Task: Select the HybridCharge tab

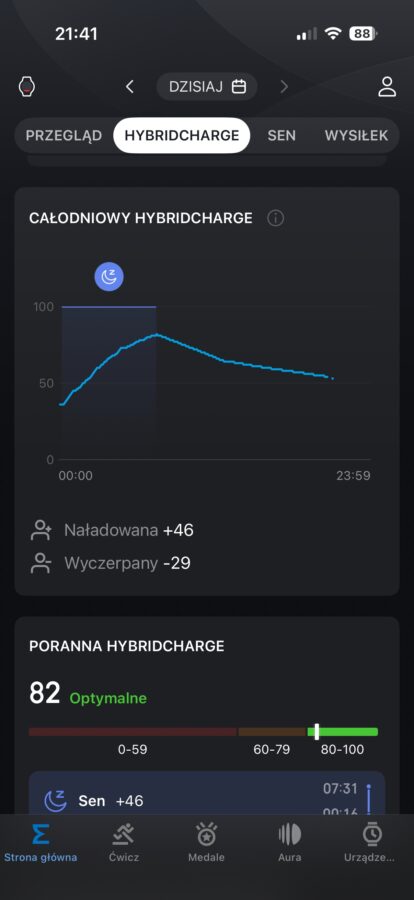Action: pyautogui.click(x=181, y=135)
